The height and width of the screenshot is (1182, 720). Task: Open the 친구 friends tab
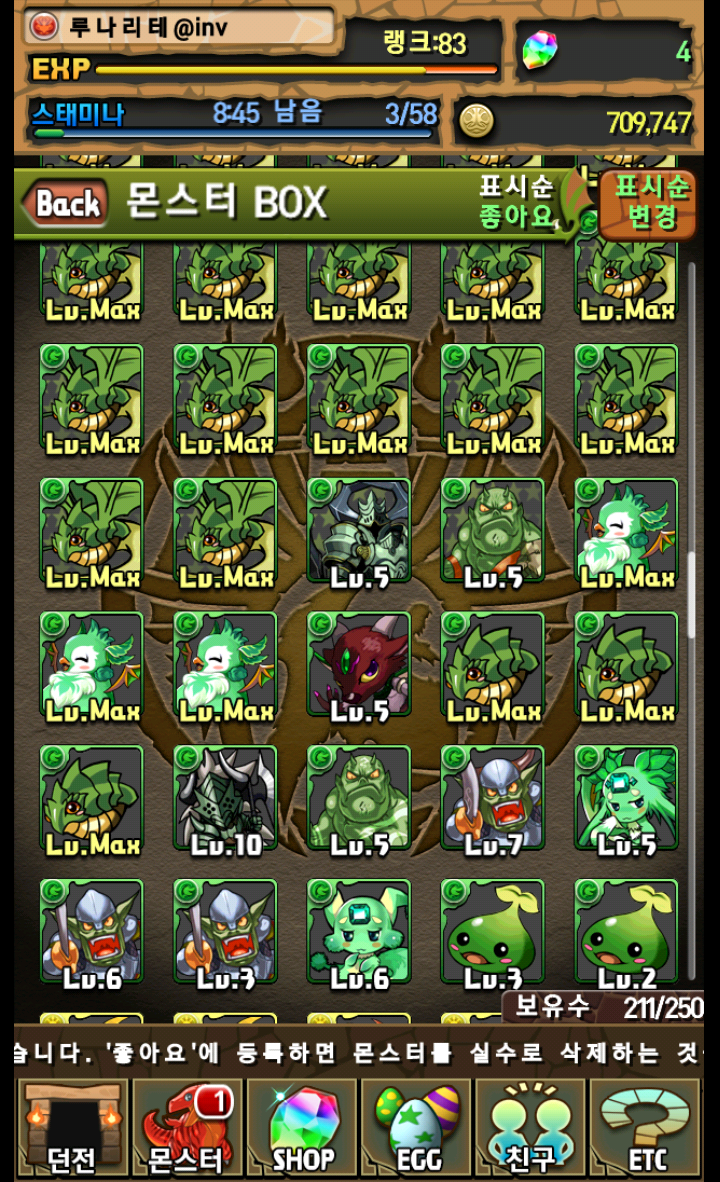[531, 1128]
